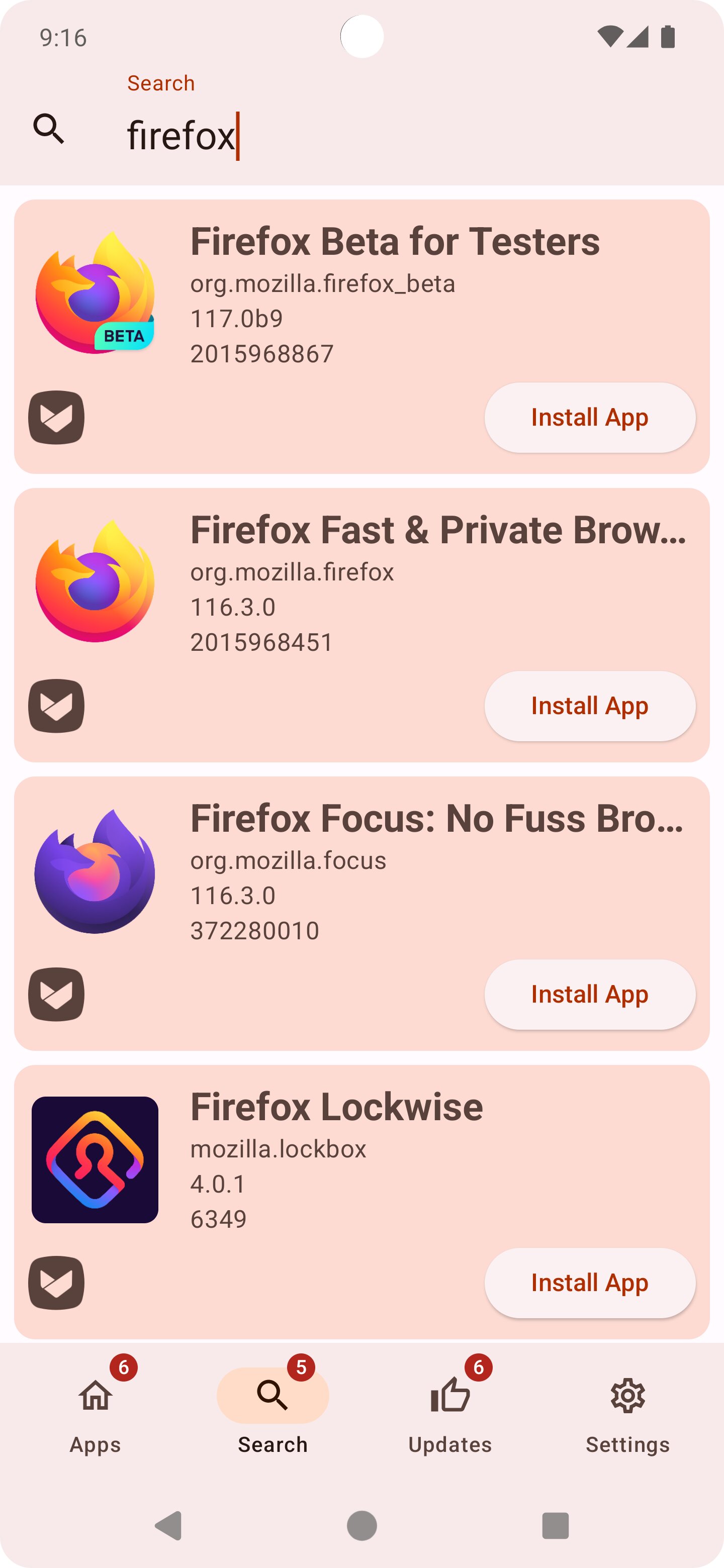Open the Firefox Lockwise card

pos(361,1202)
